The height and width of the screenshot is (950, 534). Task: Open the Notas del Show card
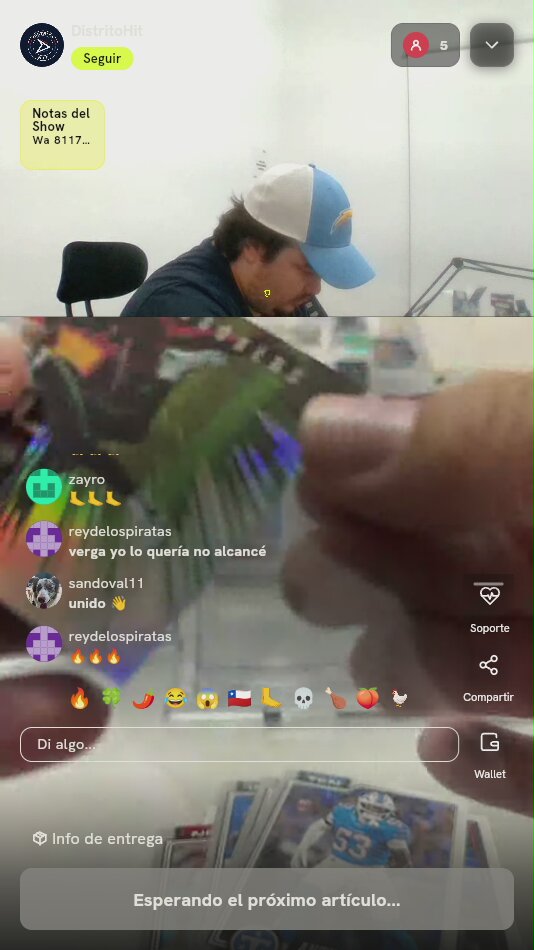pyautogui.click(x=62, y=135)
